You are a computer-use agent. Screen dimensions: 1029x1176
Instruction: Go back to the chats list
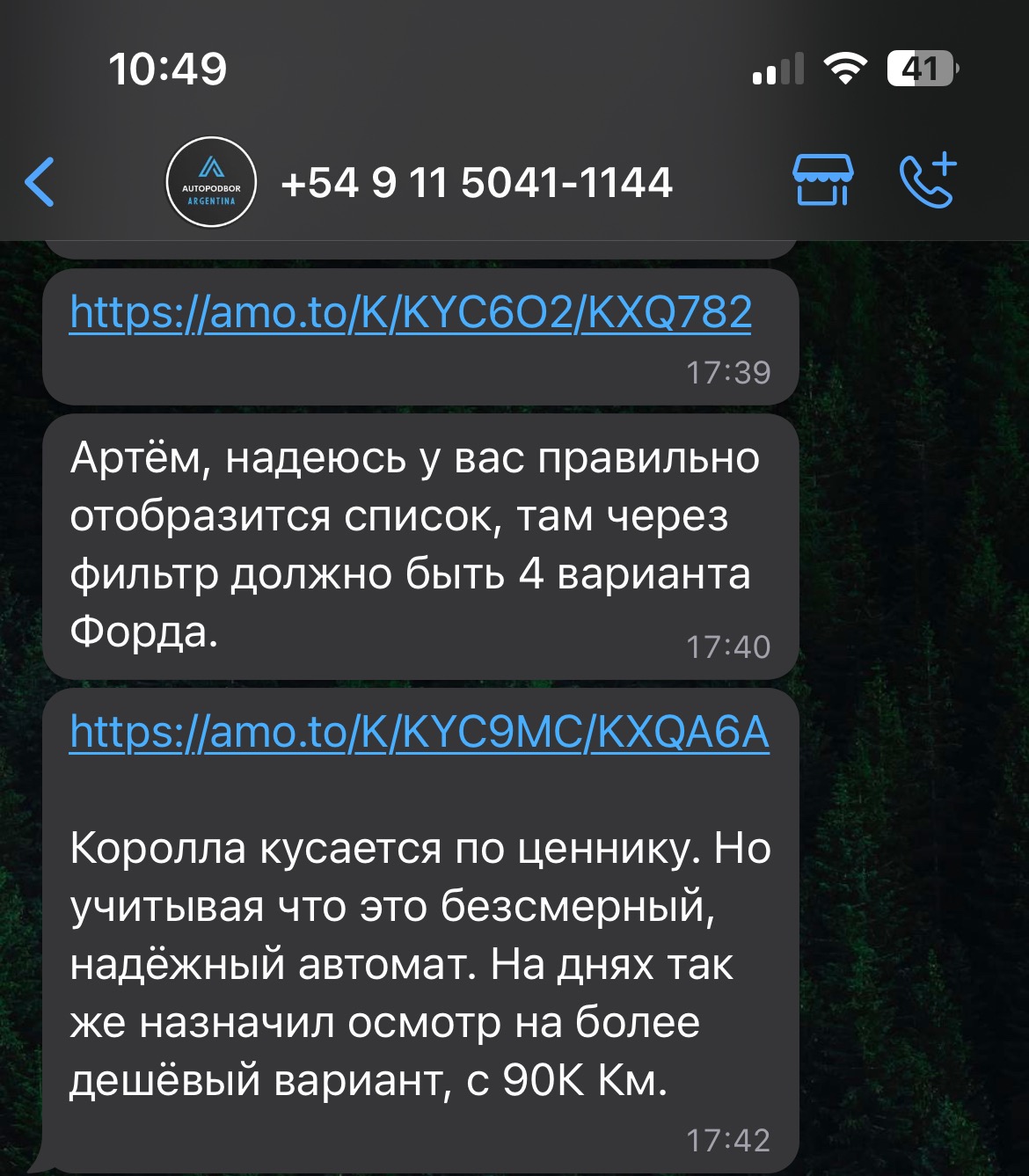pyautogui.click(x=40, y=182)
